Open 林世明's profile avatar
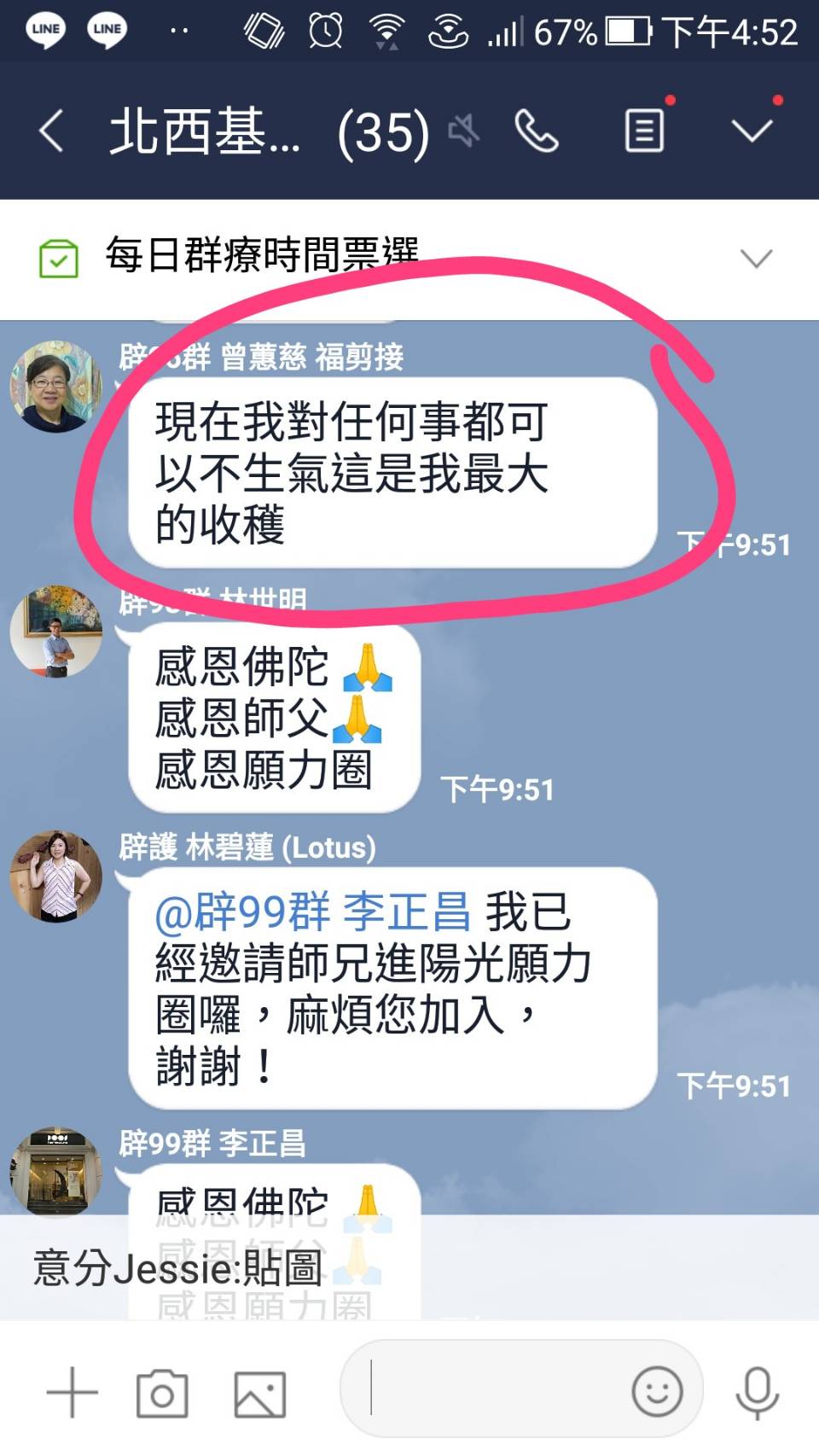819x1456 pixels. coord(56,632)
